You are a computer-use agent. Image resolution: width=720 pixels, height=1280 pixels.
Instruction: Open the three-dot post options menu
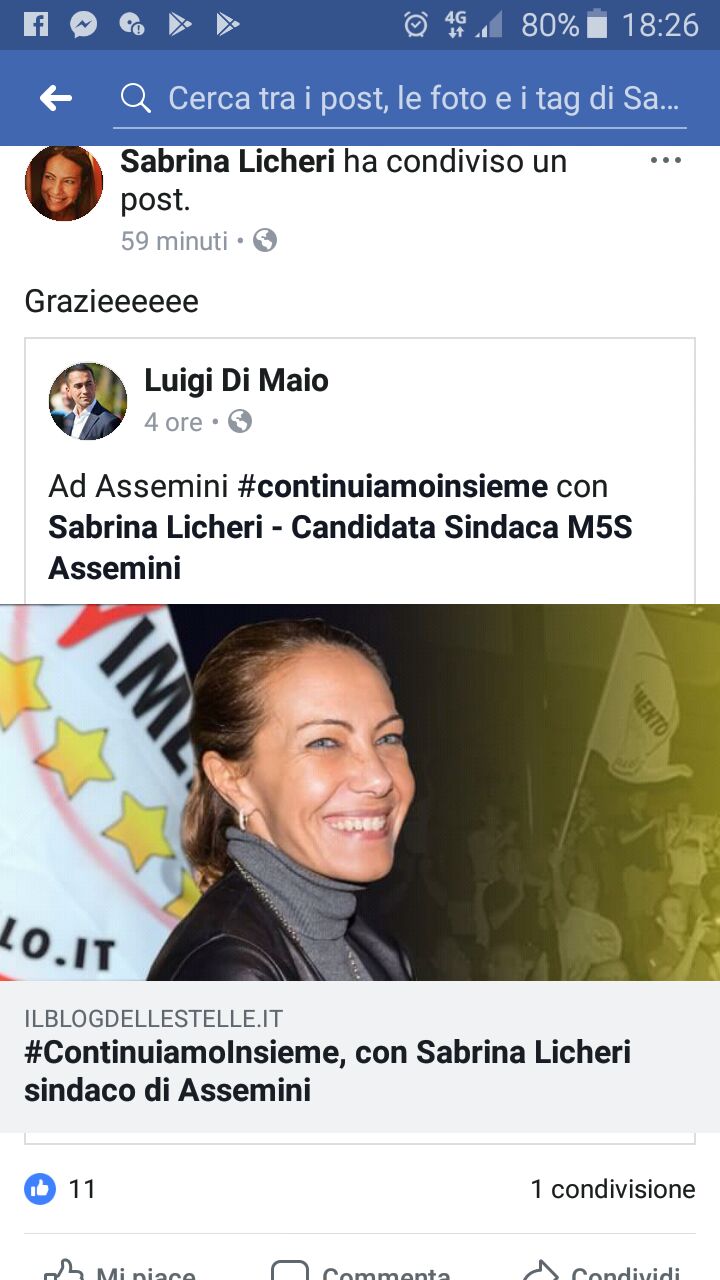[666, 160]
